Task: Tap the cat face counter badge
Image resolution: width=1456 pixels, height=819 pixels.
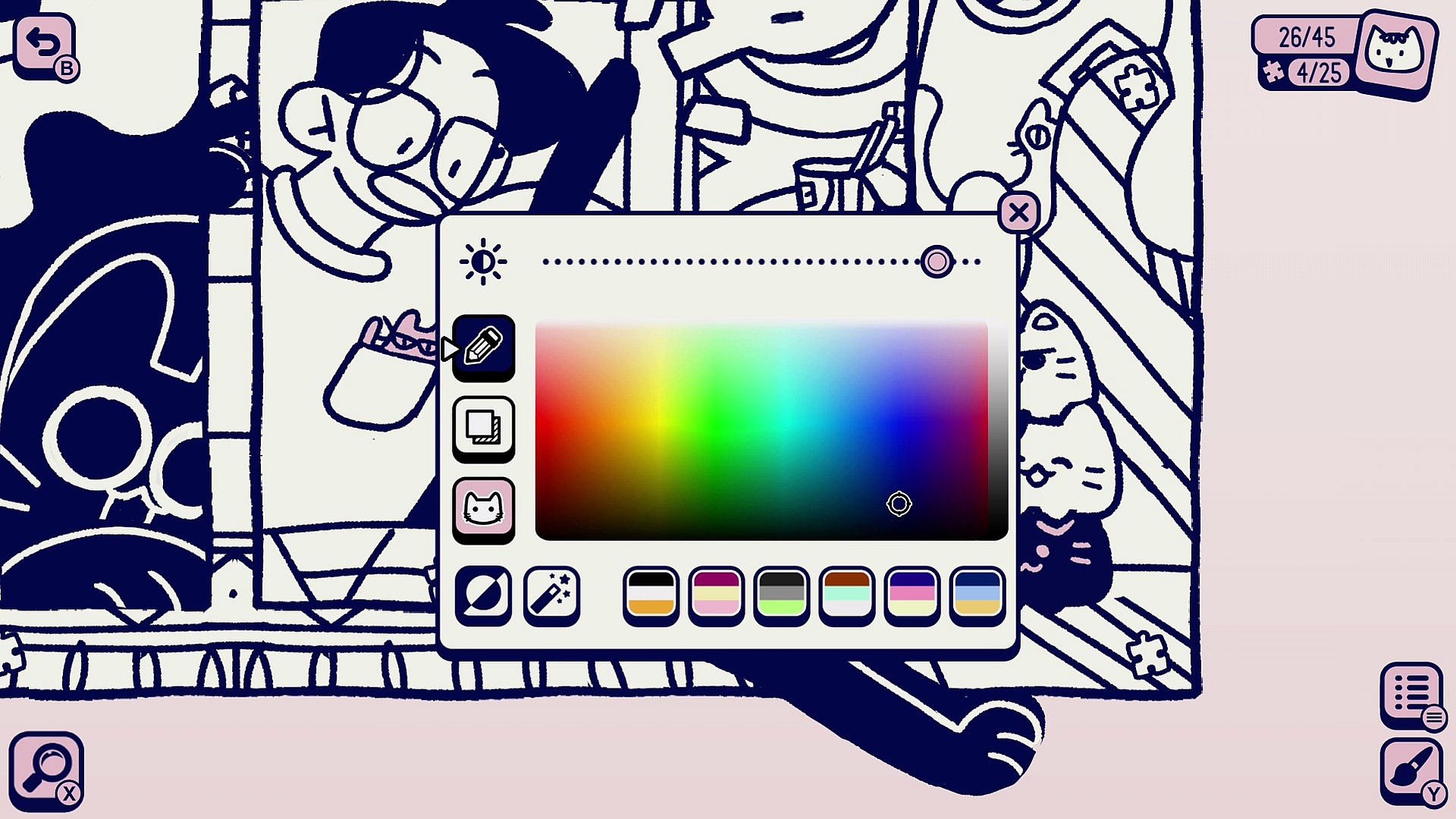Action: pos(1395,53)
